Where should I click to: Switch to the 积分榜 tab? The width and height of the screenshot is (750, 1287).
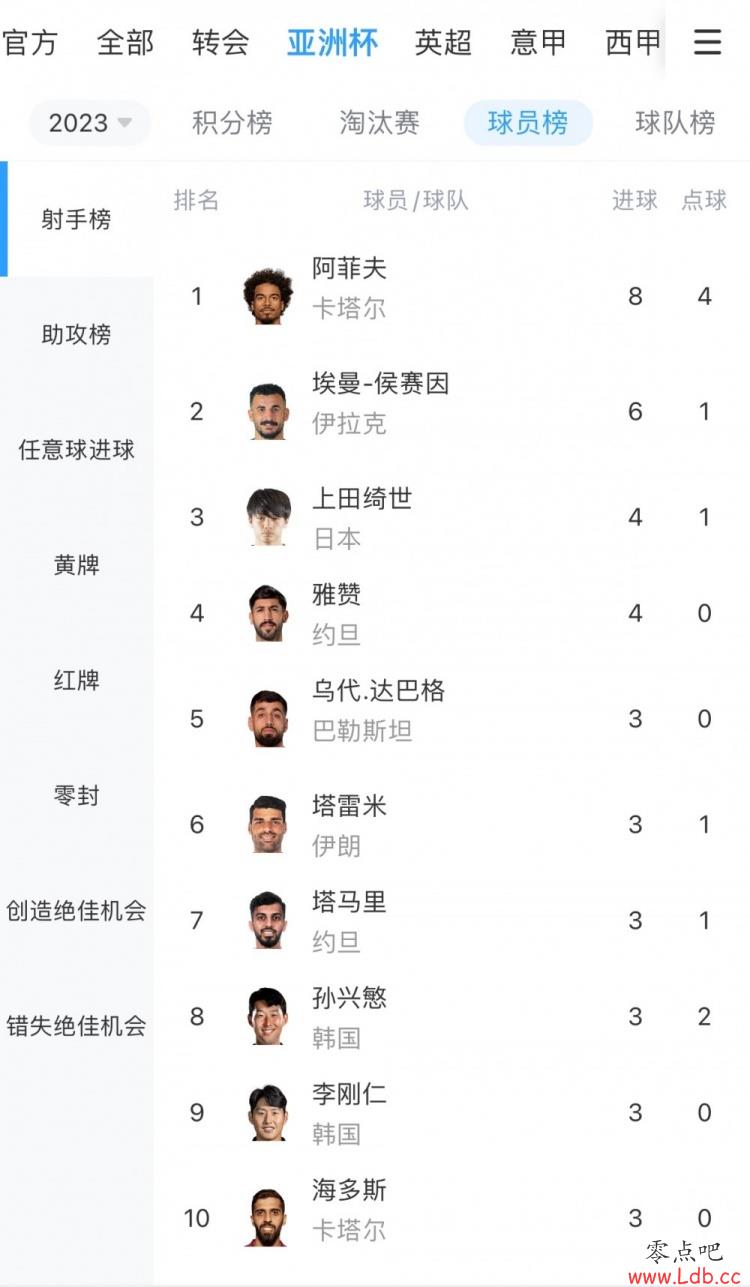232,123
